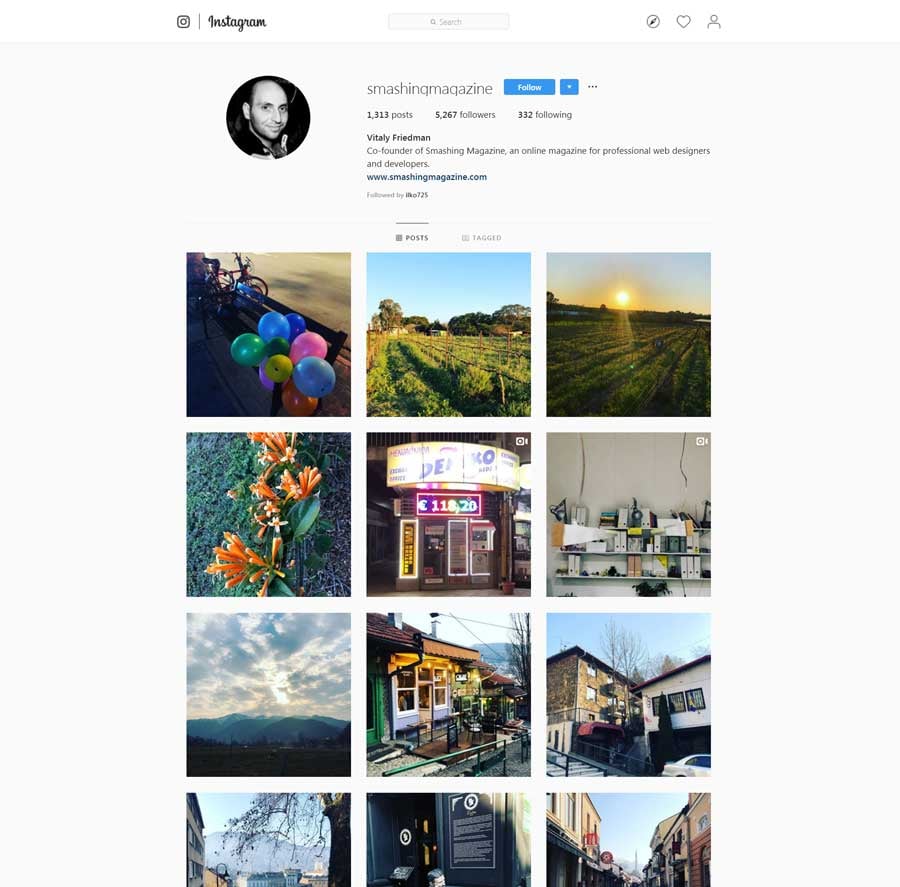Open the activity heart icon

click(683, 21)
